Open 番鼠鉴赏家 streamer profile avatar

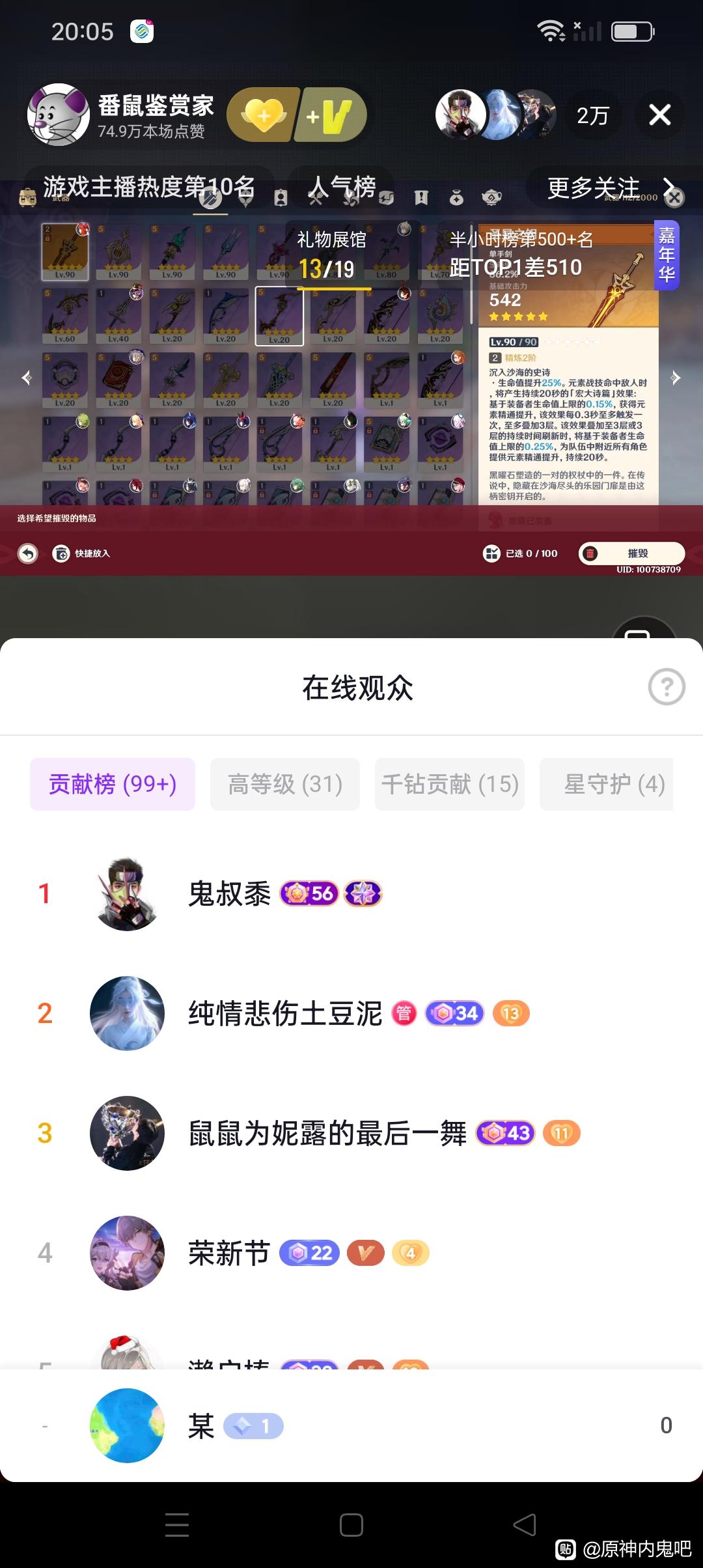point(59,115)
